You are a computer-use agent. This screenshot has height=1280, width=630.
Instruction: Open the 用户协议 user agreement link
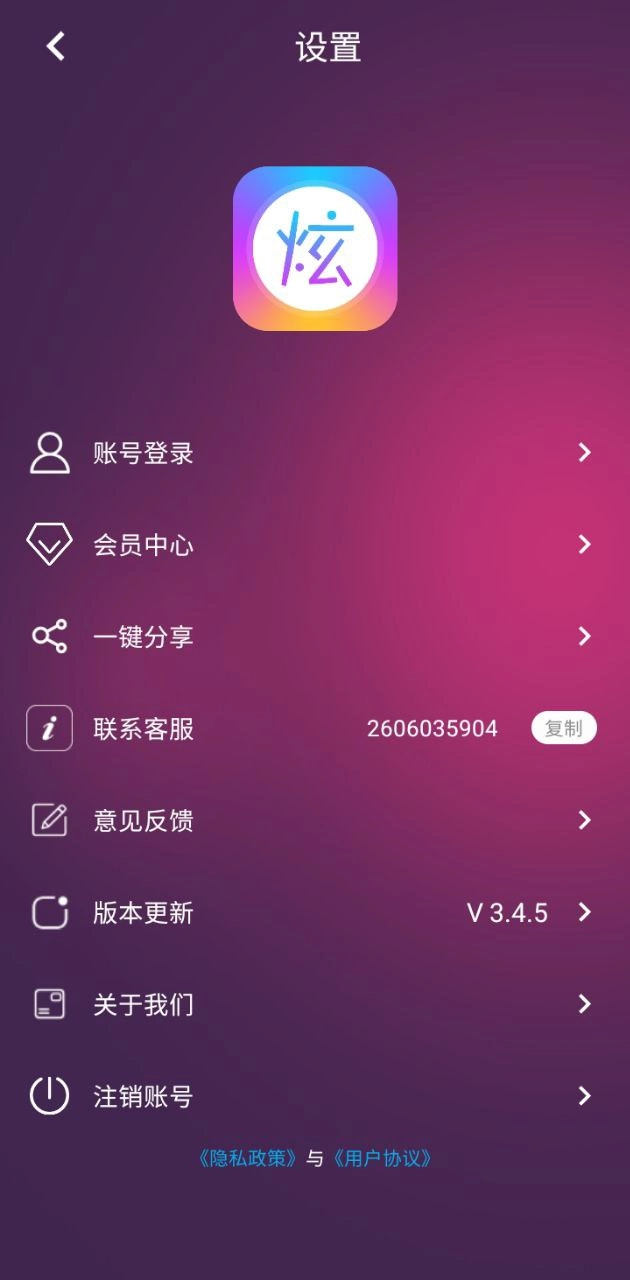[382, 1159]
